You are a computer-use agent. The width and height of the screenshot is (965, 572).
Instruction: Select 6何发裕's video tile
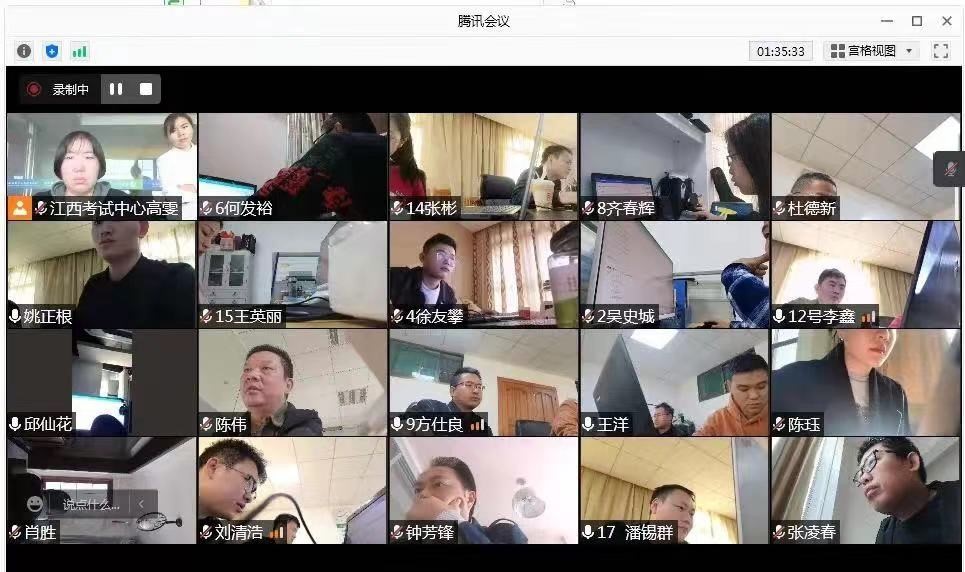292,165
